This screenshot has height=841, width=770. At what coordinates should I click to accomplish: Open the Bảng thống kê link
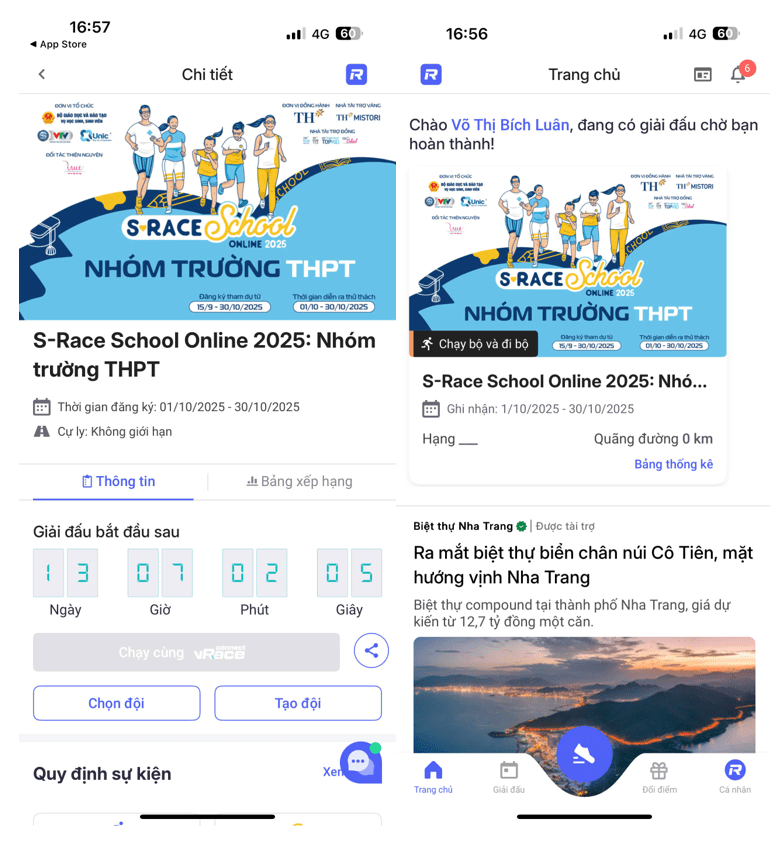673,464
